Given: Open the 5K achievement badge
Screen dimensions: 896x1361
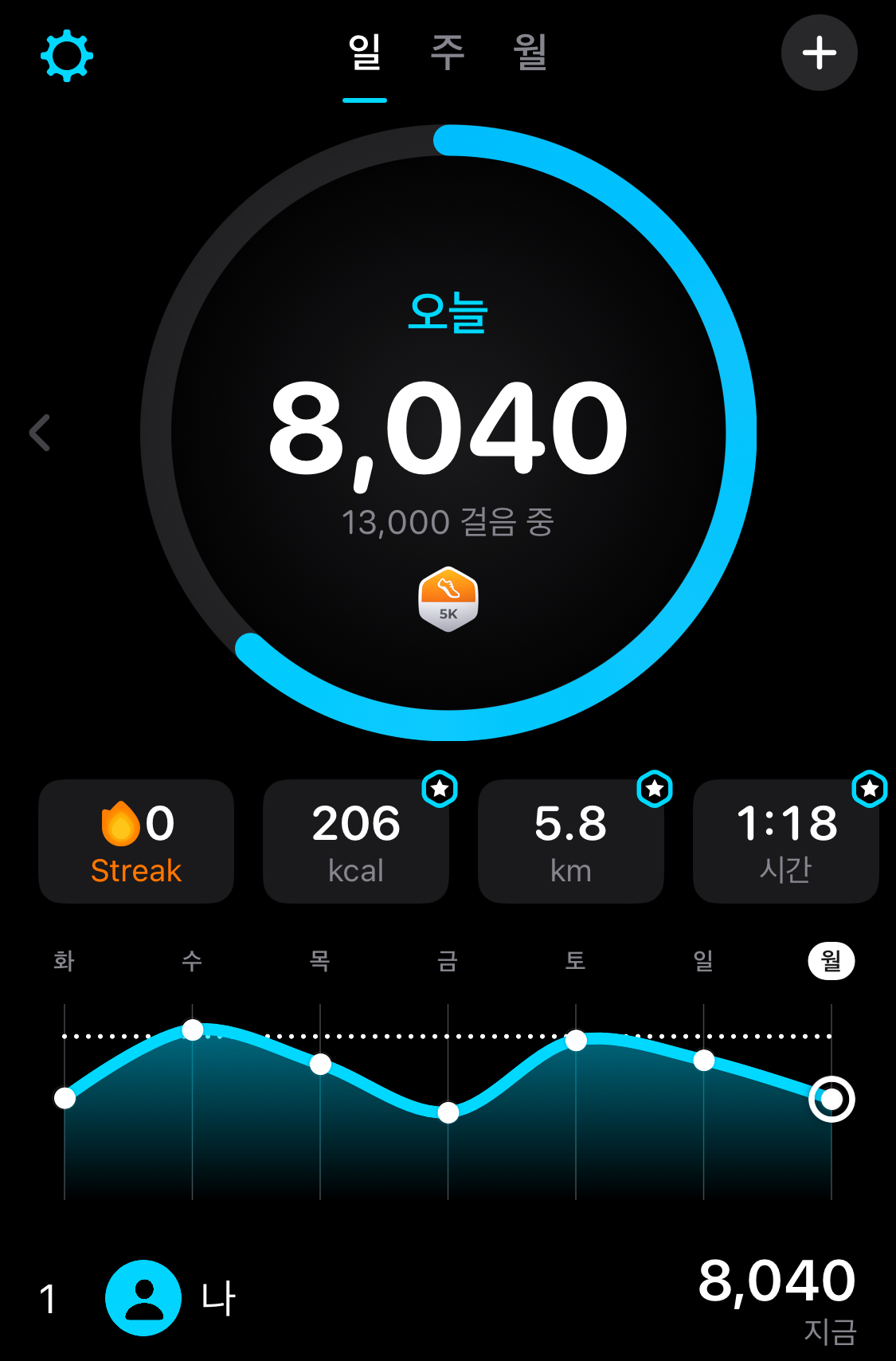Looking at the screenshot, I should (x=448, y=599).
